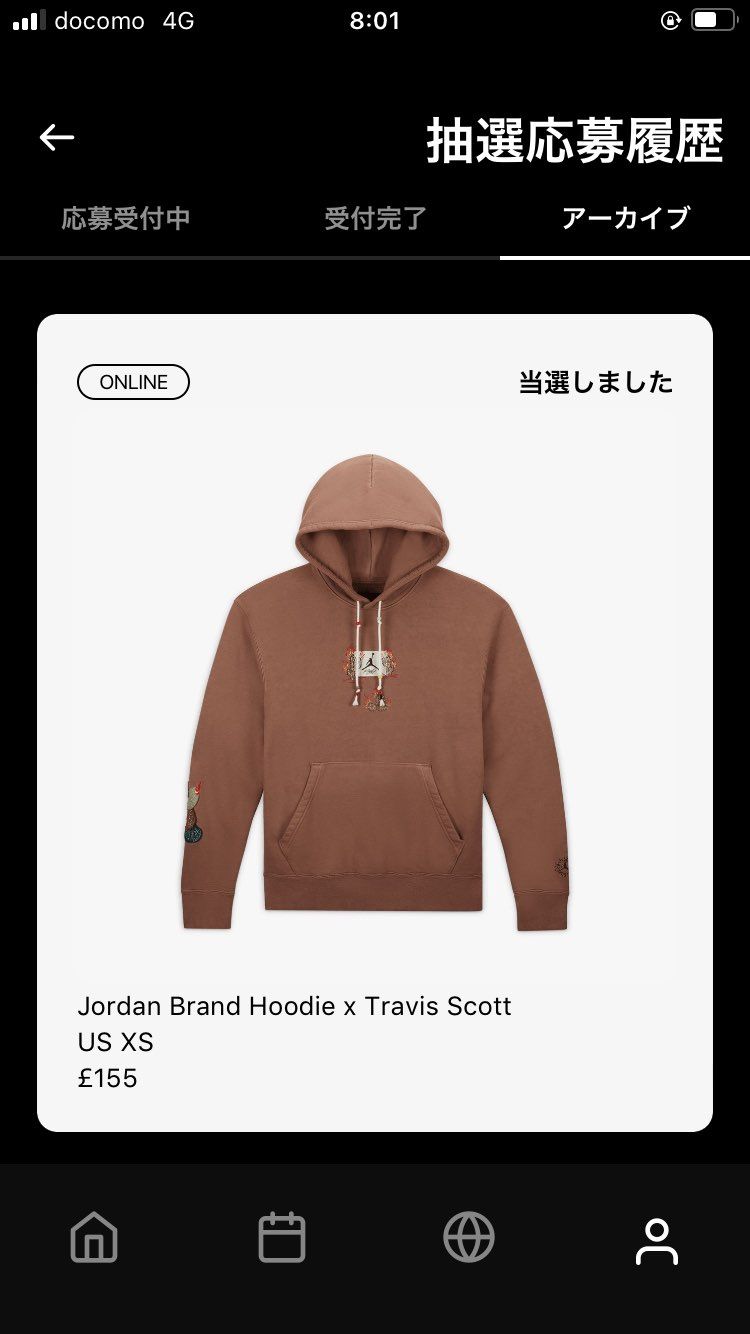Switch to the 受付完了 tab
Viewport: 750px width, 1334px height.
[375, 219]
